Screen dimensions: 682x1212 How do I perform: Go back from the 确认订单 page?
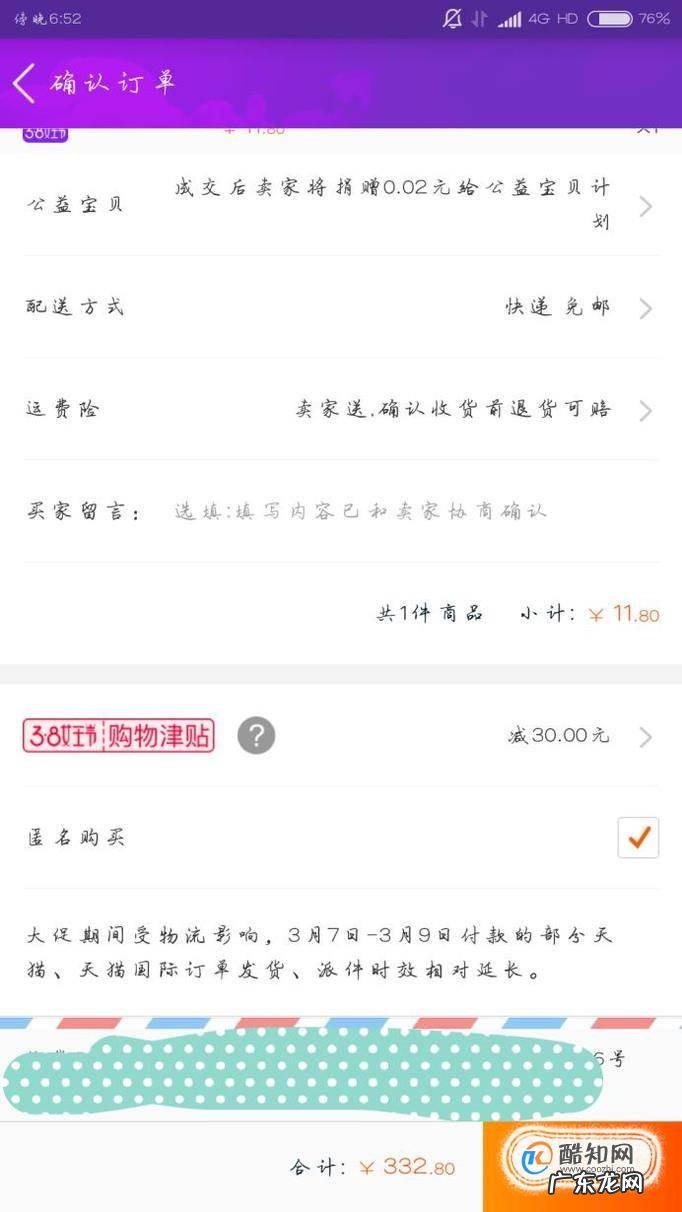[x=24, y=83]
